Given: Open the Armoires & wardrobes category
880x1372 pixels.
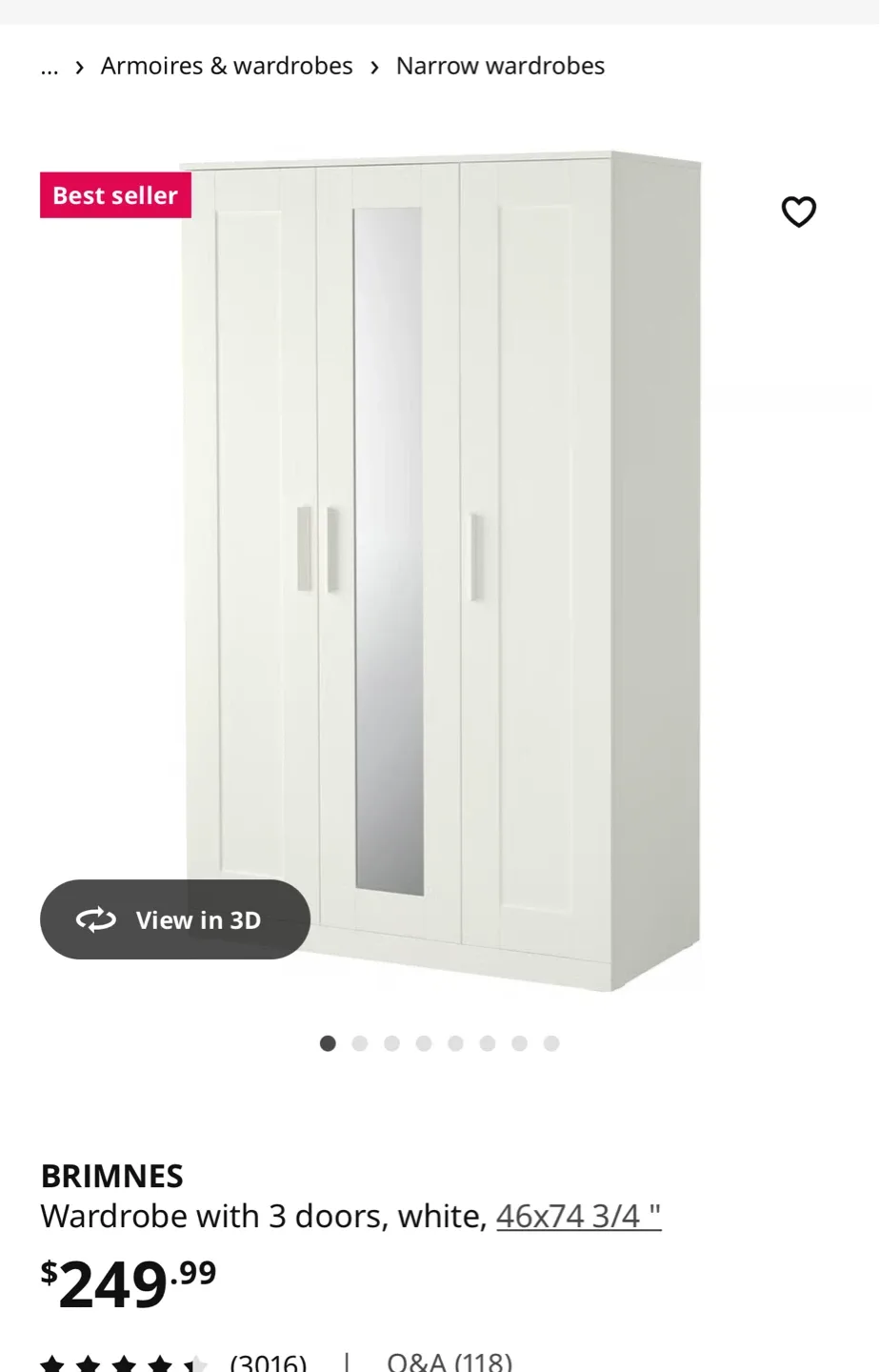Looking at the screenshot, I should click(x=227, y=66).
